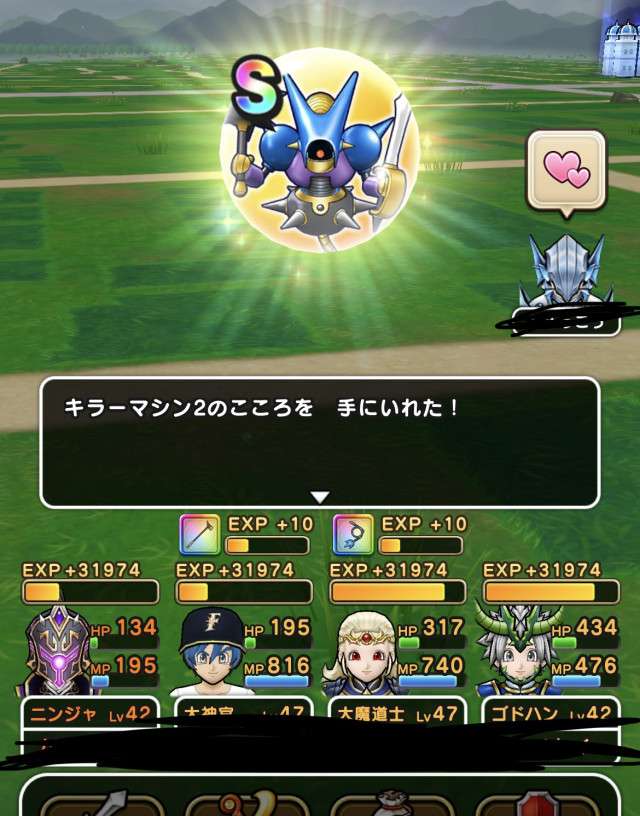Advance the キラーマシン2のこころ message box
The height and width of the screenshot is (816, 640).
click(319, 442)
